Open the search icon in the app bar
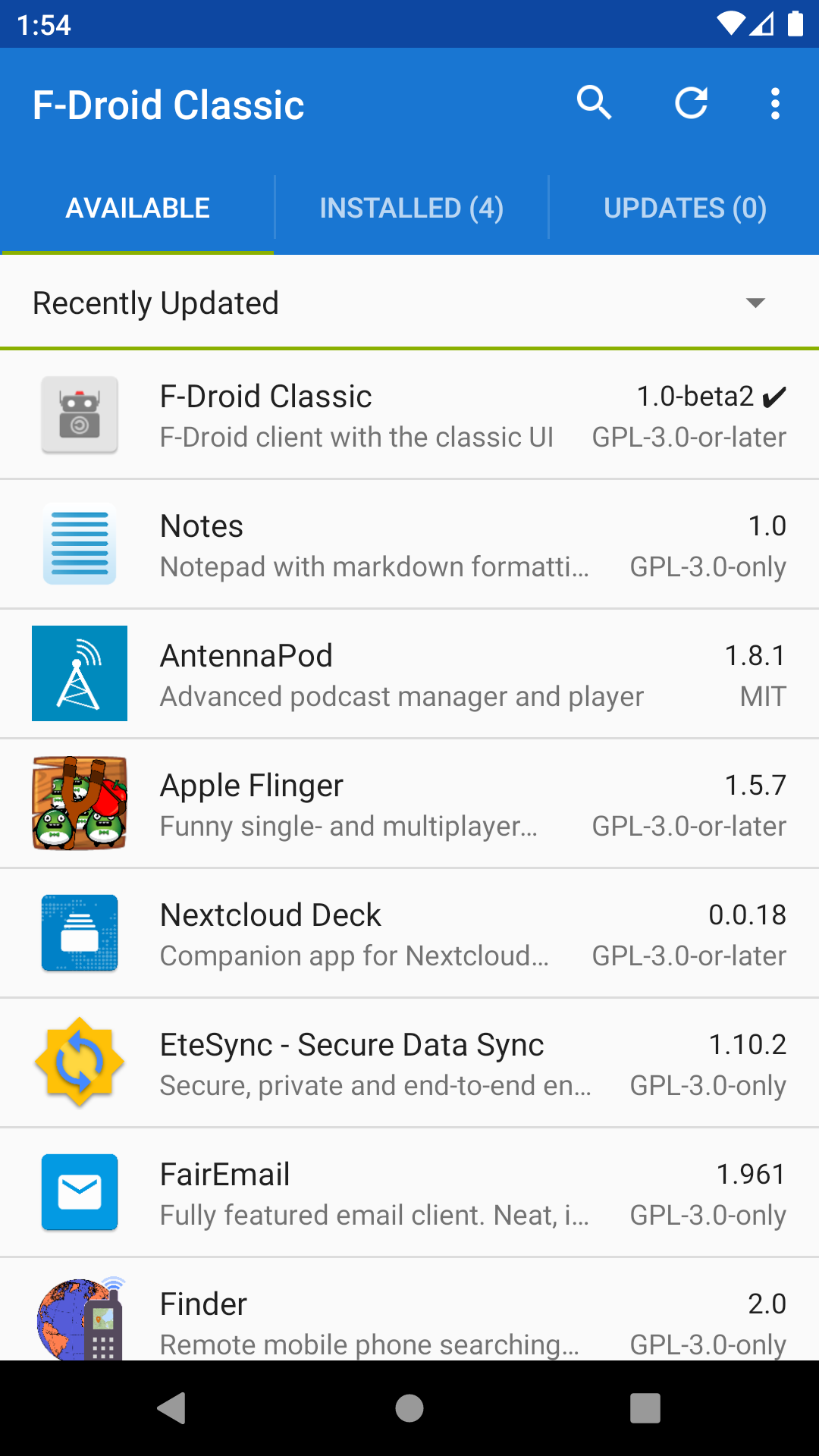819x1456 pixels. (x=594, y=103)
